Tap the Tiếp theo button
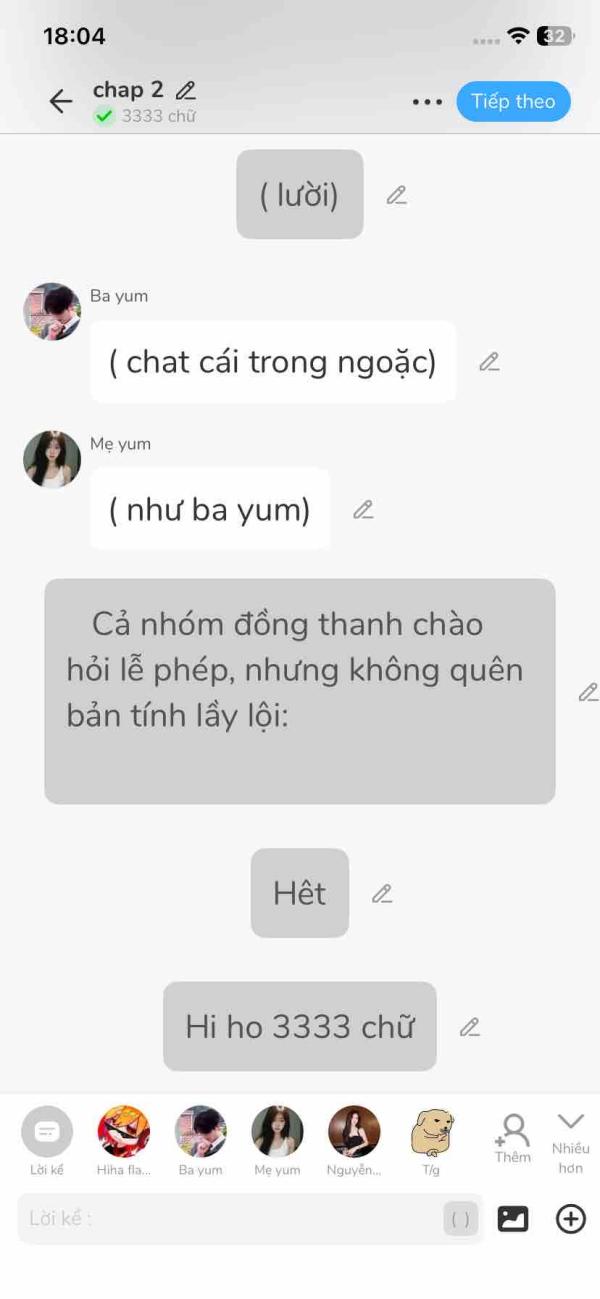Viewport: 600px width, 1299px height. (513, 102)
